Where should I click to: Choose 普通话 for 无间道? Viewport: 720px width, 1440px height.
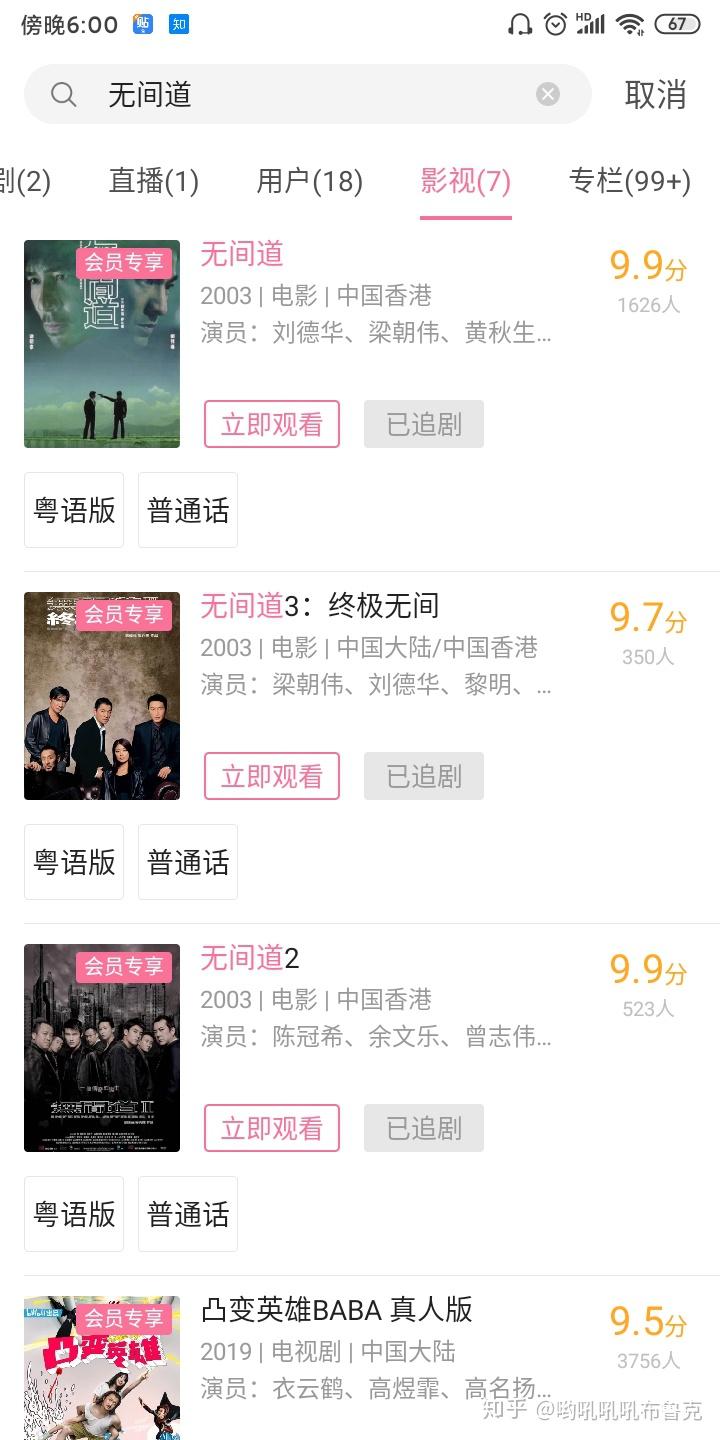[x=188, y=510]
